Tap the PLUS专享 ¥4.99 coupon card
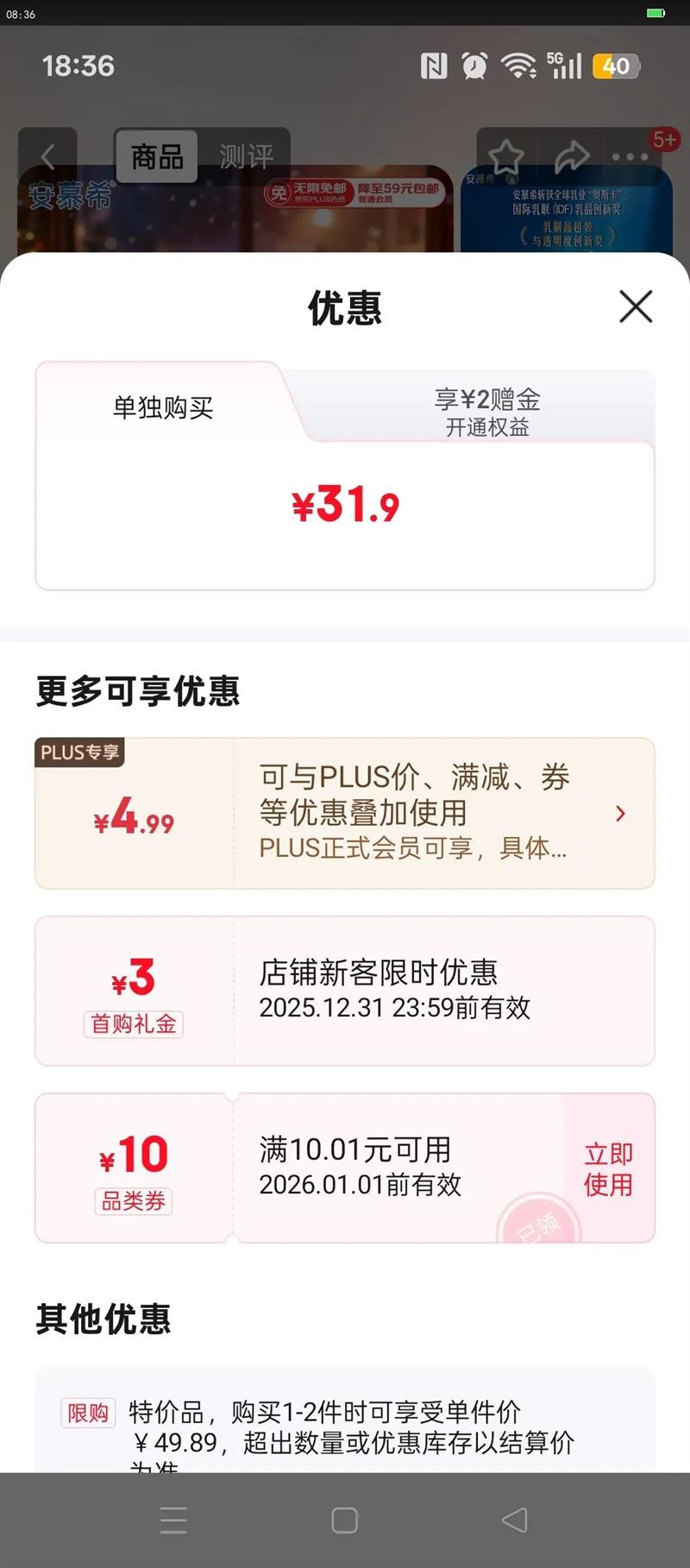The height and width of the screenshot is (1568, 690). 345,811
